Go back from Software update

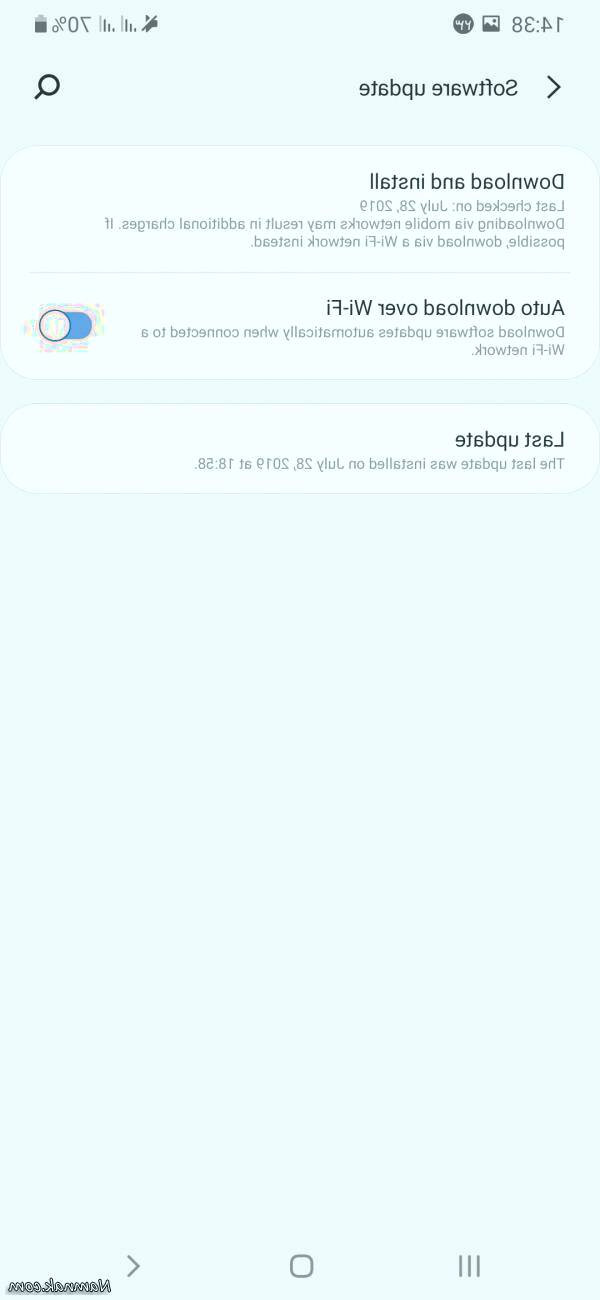click(x=554, y=87)
